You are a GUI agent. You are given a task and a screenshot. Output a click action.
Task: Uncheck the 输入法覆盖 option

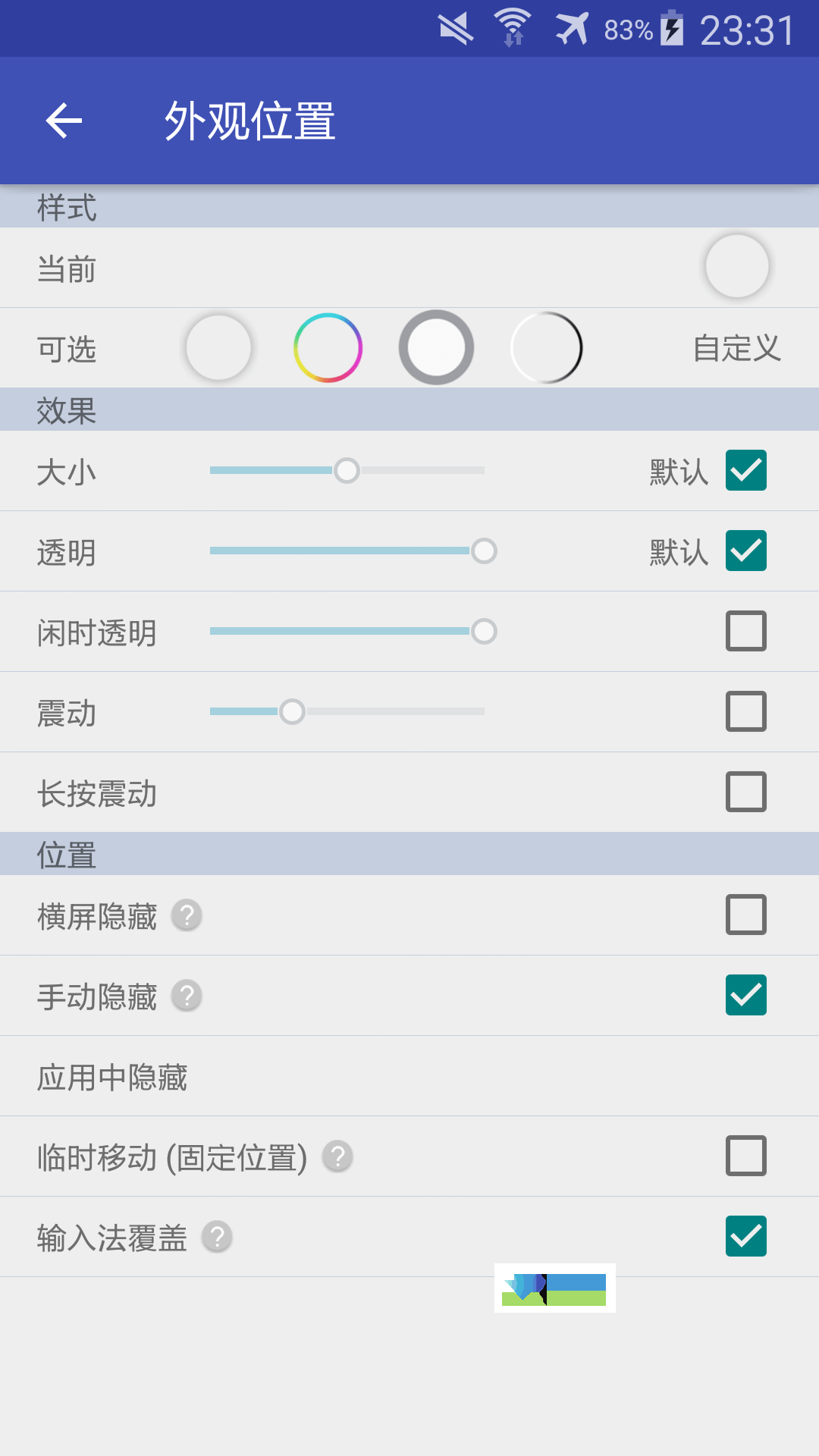746,1236
